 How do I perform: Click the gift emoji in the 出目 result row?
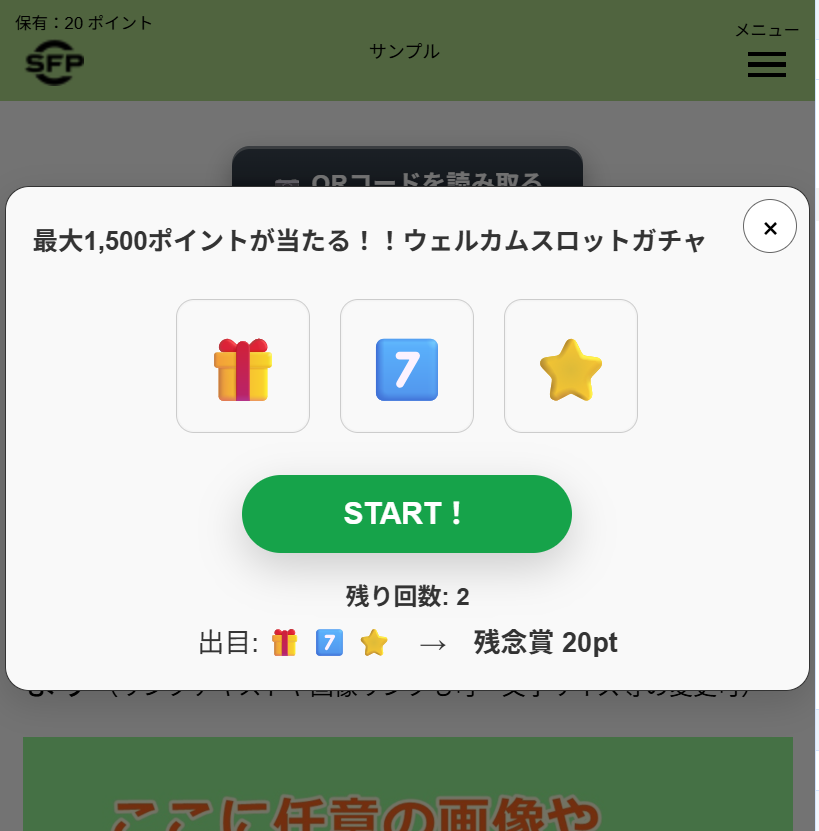pyautogui.click(x=285, y=642)
